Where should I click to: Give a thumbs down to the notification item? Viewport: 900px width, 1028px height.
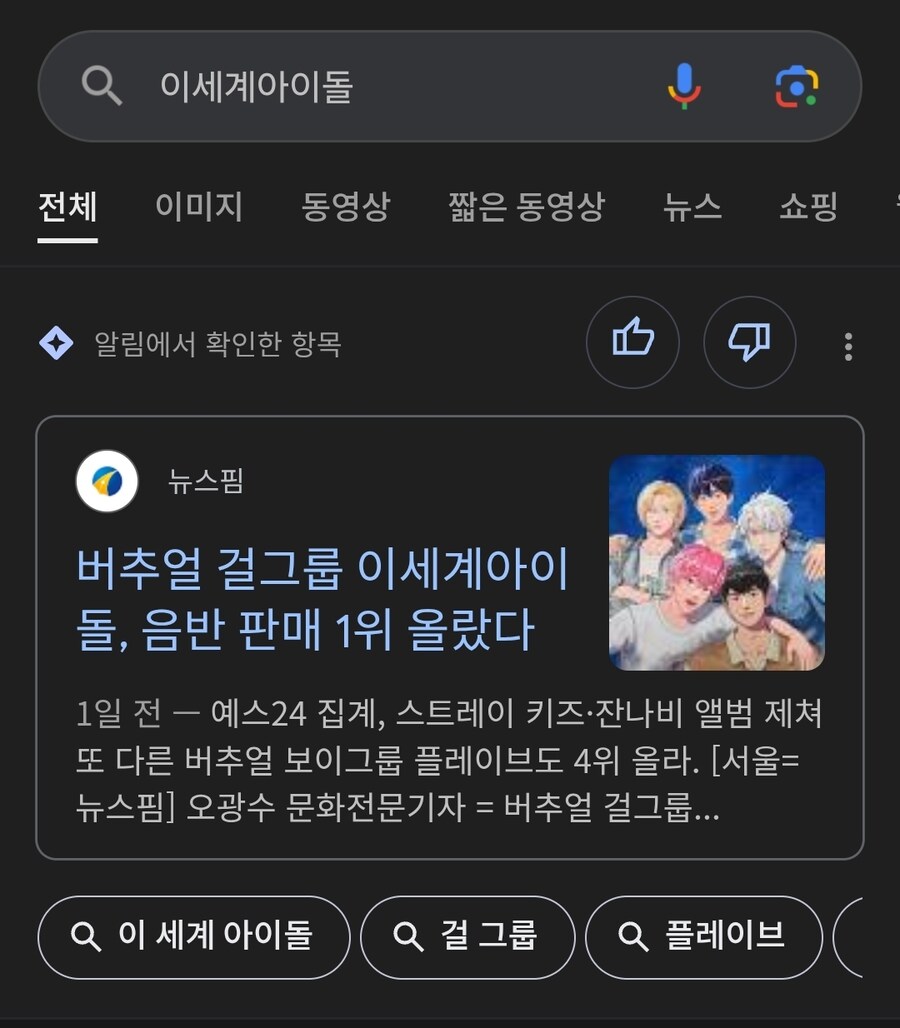click(750, 342)
